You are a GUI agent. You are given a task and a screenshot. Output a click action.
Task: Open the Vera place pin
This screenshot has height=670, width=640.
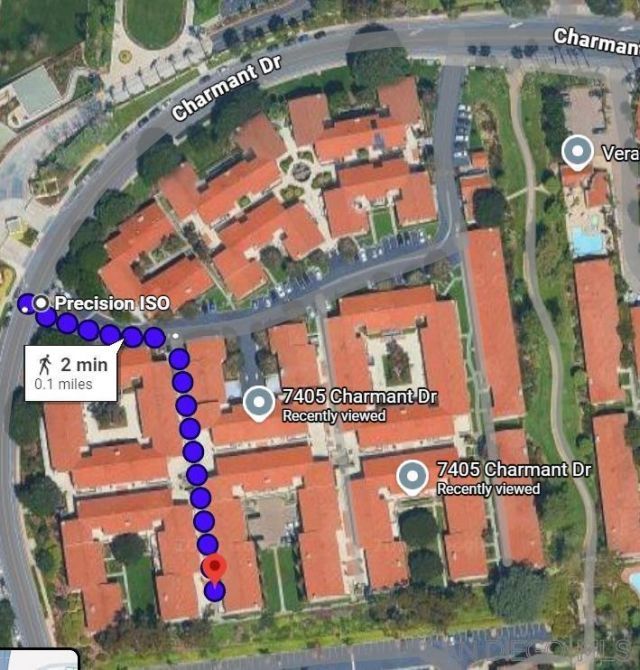(577, 153)
